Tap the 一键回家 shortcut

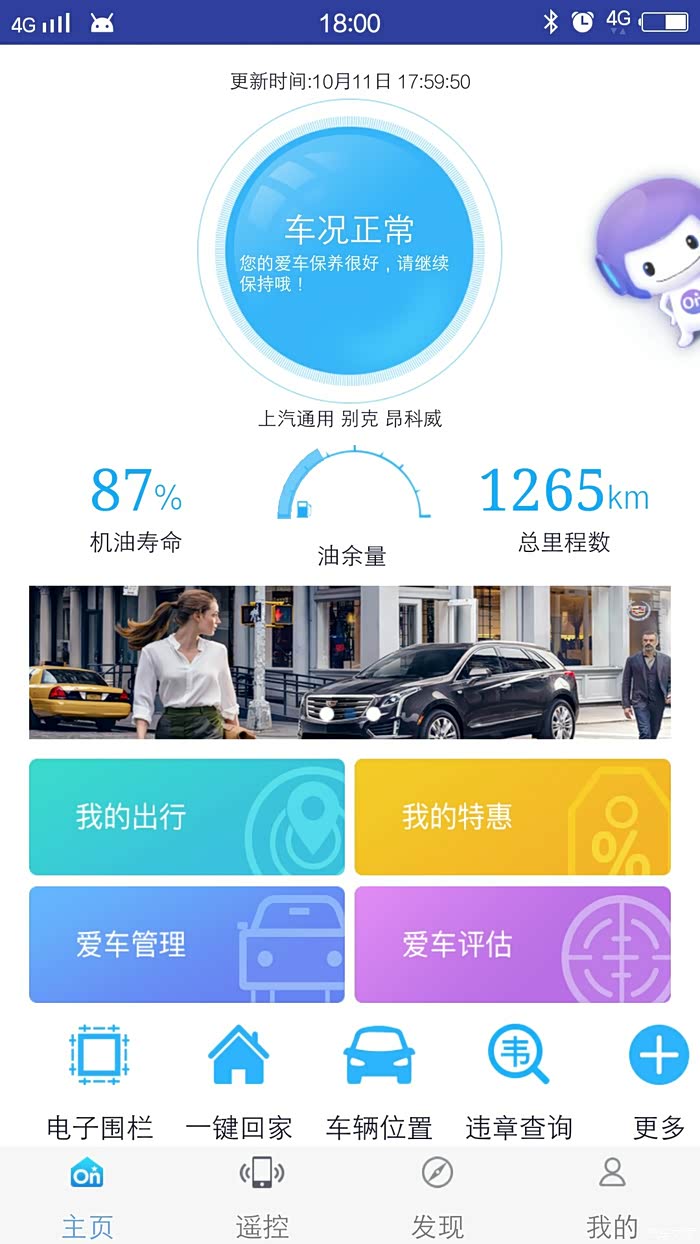239,1083
